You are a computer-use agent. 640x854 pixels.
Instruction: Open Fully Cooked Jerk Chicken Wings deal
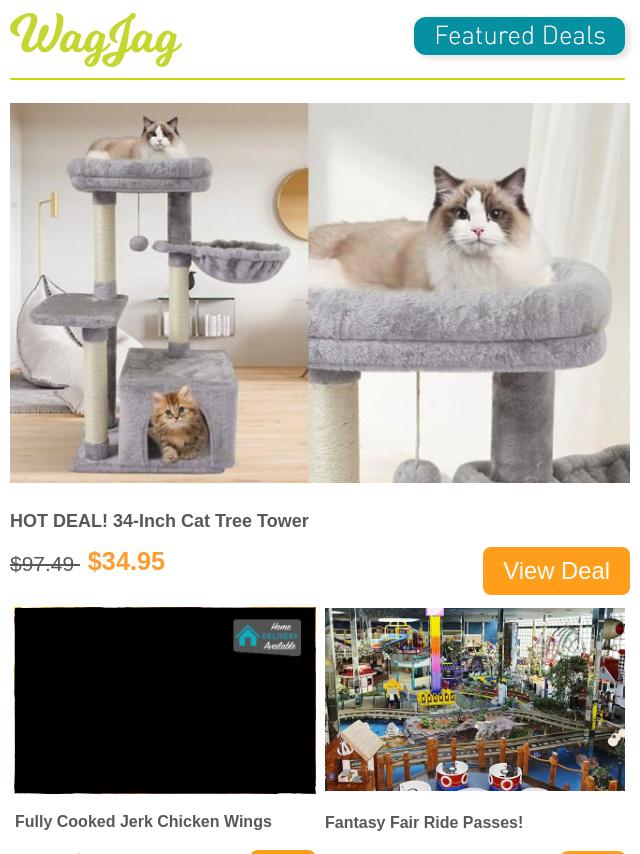[x=143, y=821]
